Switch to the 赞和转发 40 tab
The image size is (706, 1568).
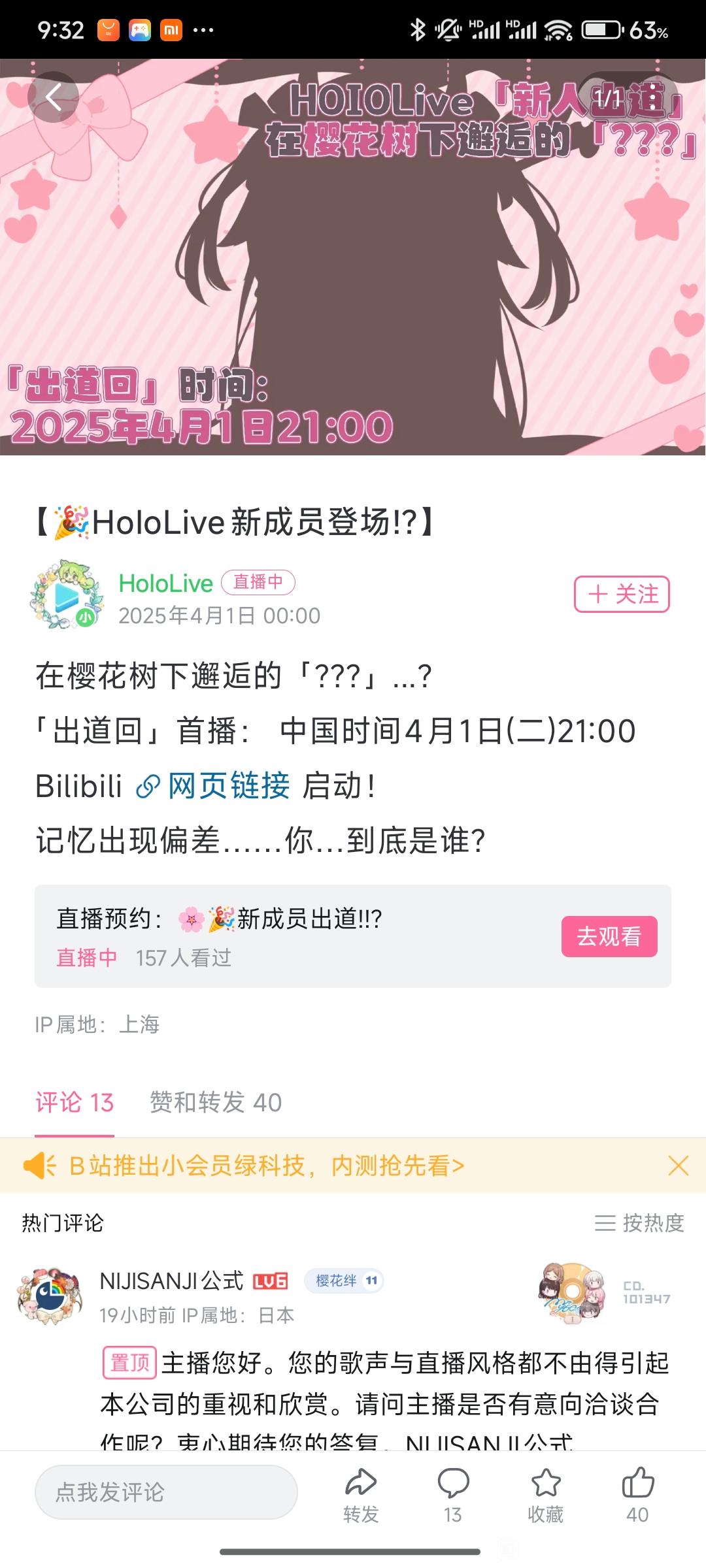(x=216, y=1103)
